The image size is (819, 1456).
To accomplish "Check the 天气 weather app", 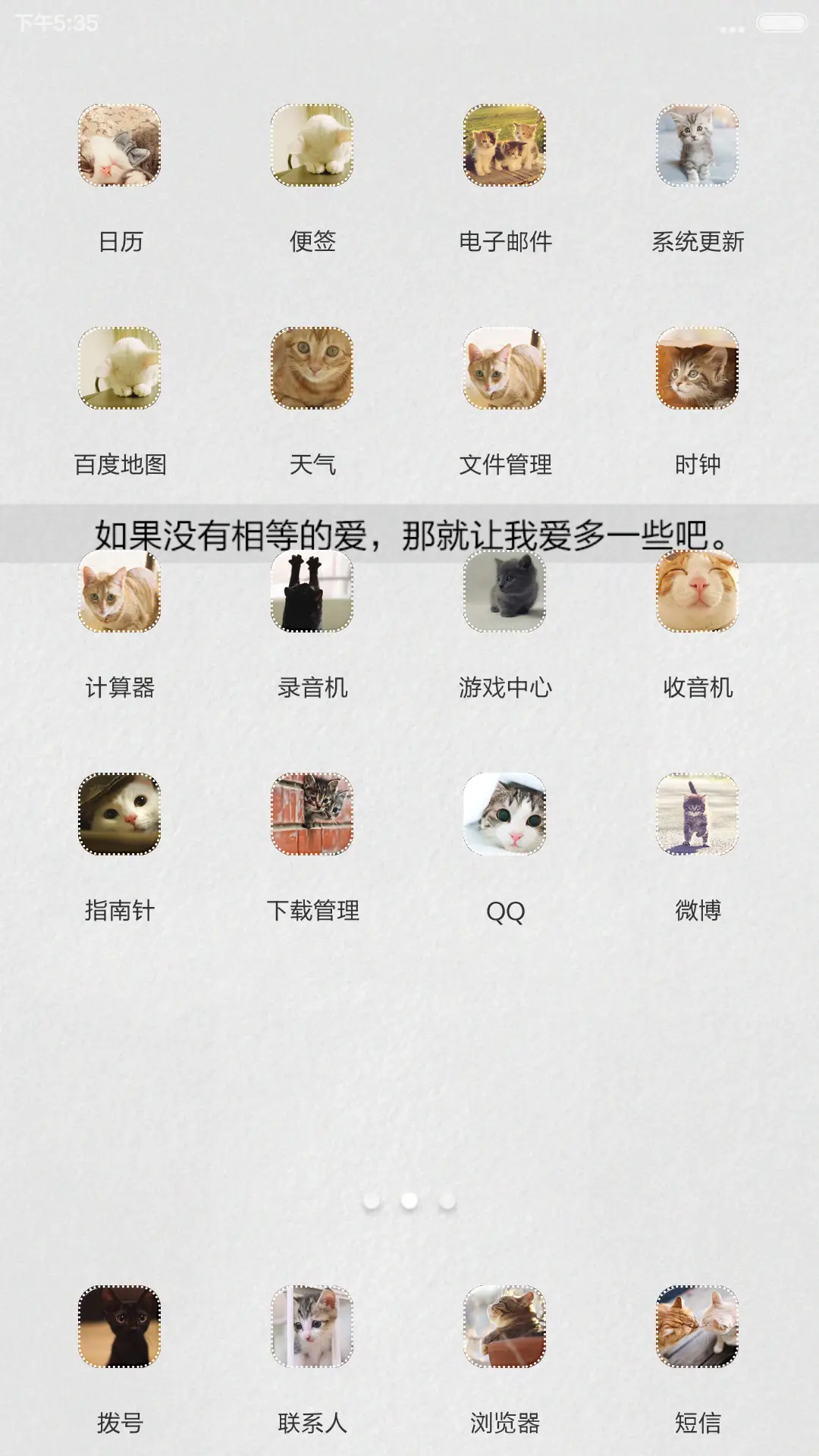I will tap(311, 372).
